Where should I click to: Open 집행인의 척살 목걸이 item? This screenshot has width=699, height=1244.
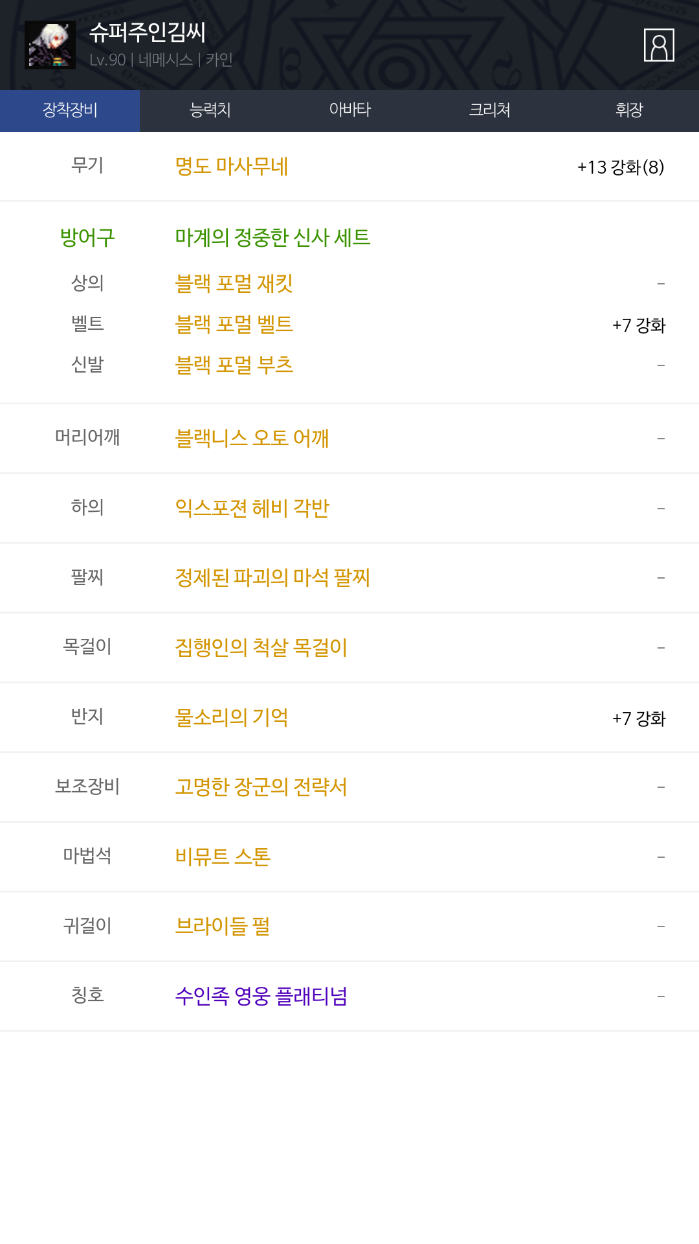coord(261,647)
